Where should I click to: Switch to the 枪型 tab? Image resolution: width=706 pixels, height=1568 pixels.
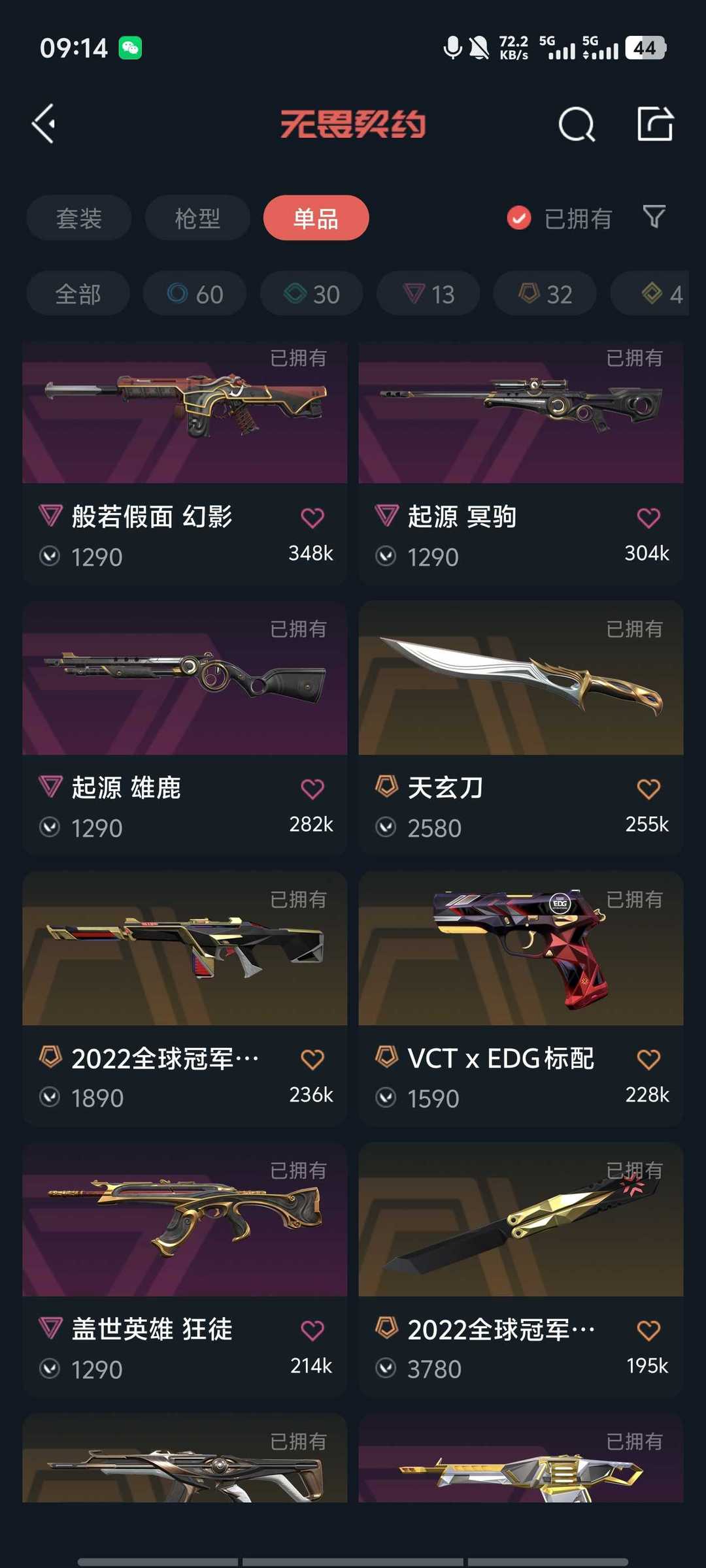pos(197,218)
